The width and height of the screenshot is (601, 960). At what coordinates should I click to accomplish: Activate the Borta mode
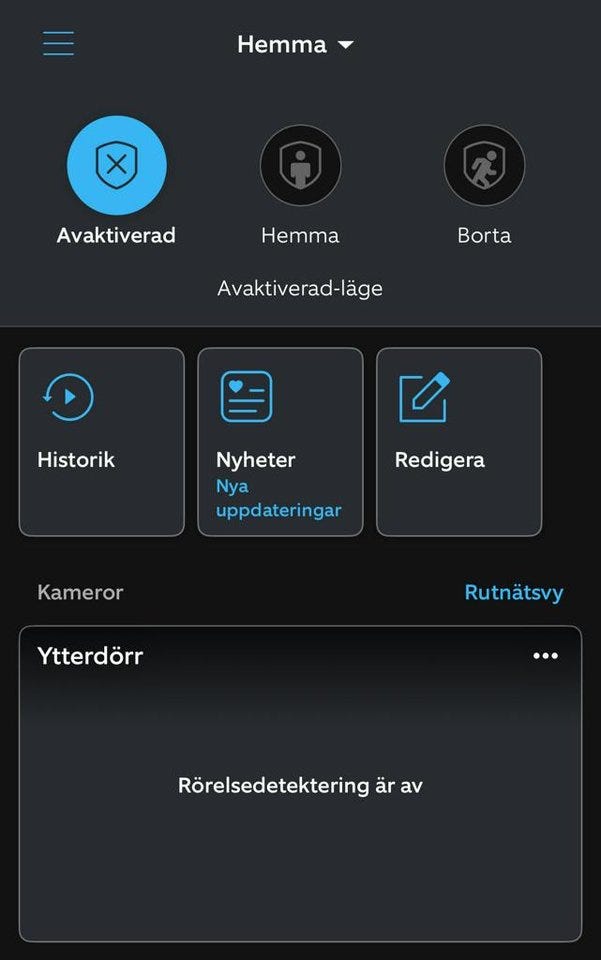pyautogui.click(x=484, y=166)
